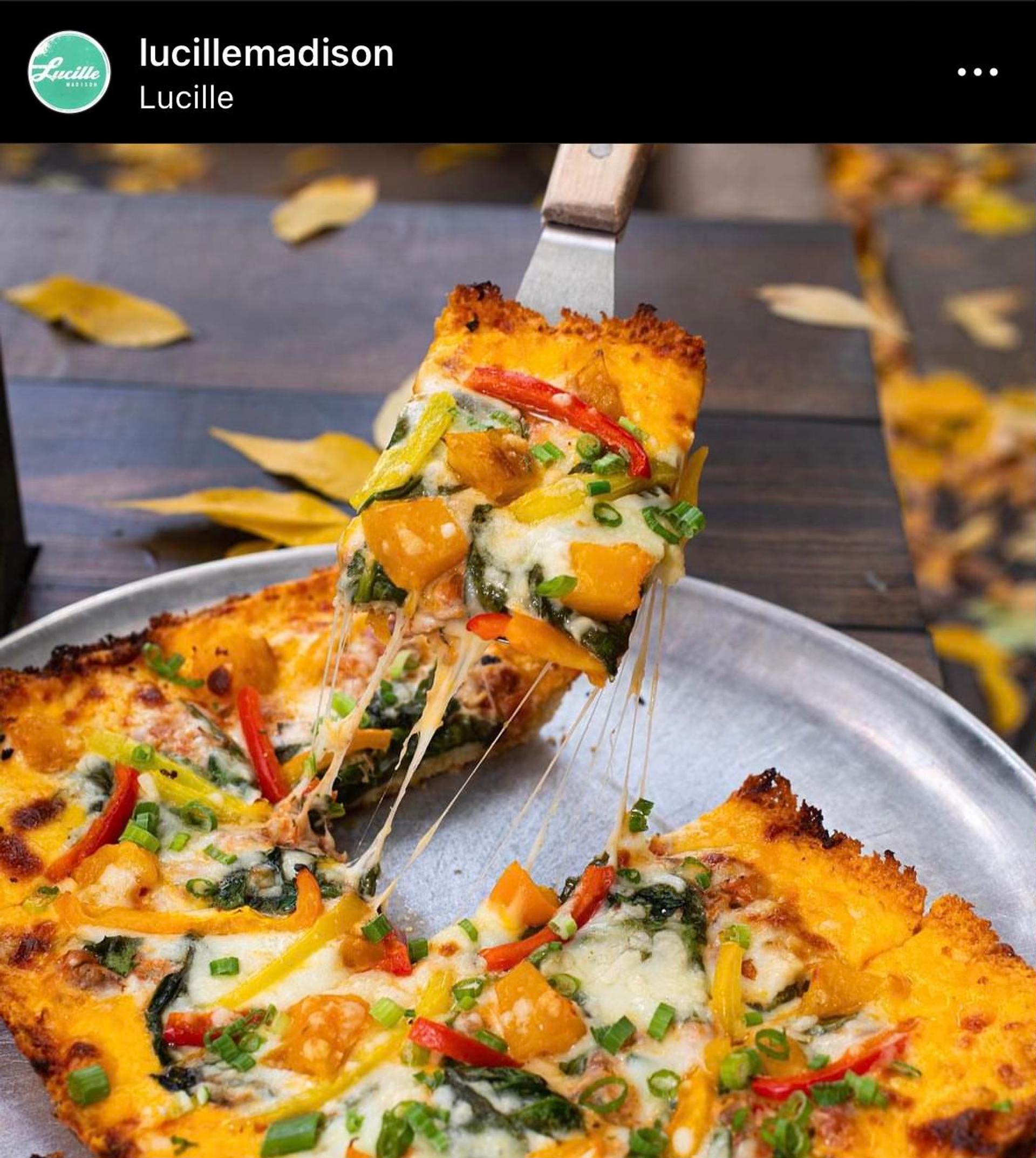Screen dimensions: 1036x1158
Task: Open the post overflow menu
Action: click(977, 72)
